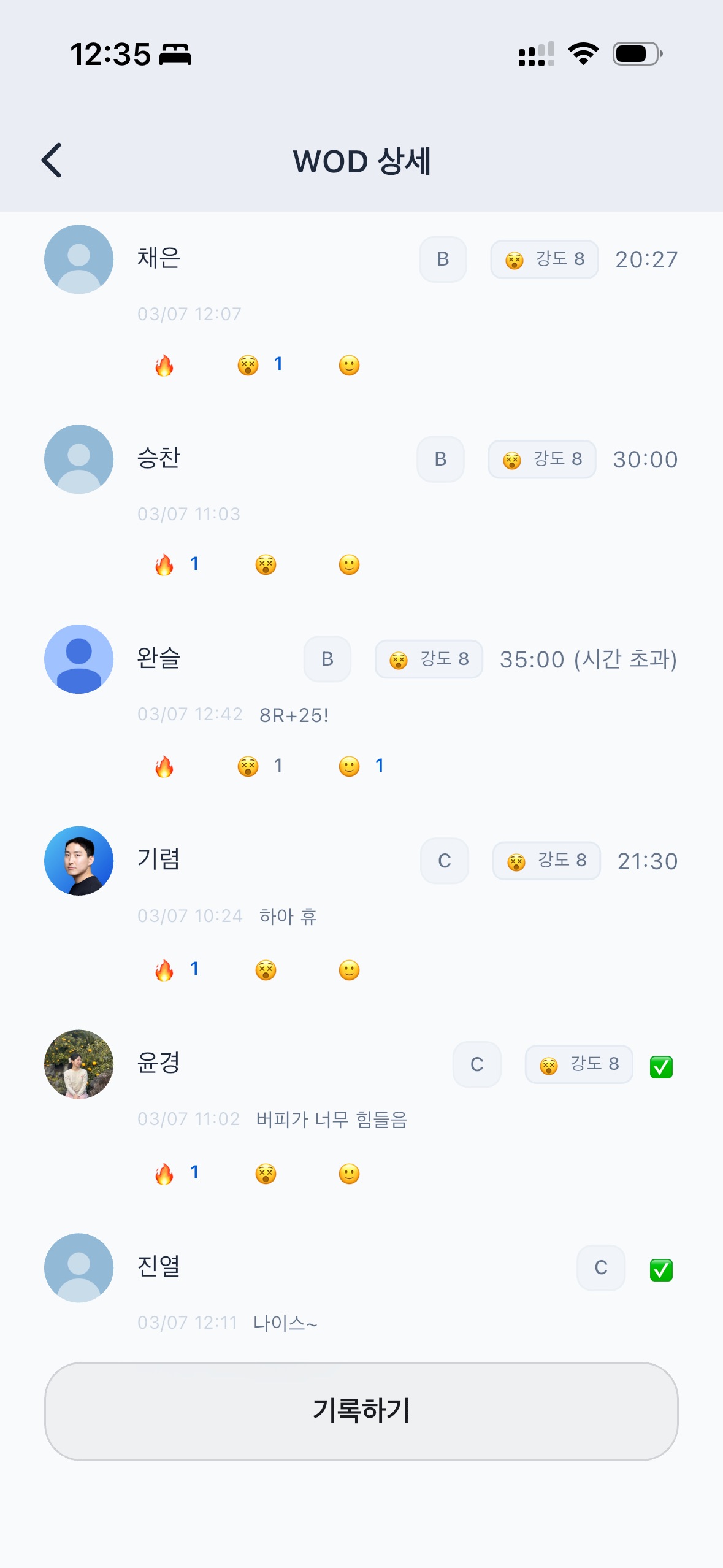Viewport: 723px width, 1568px height.
Task: Add dizzy face reaction to 채은's record
Action: point(248,366)
